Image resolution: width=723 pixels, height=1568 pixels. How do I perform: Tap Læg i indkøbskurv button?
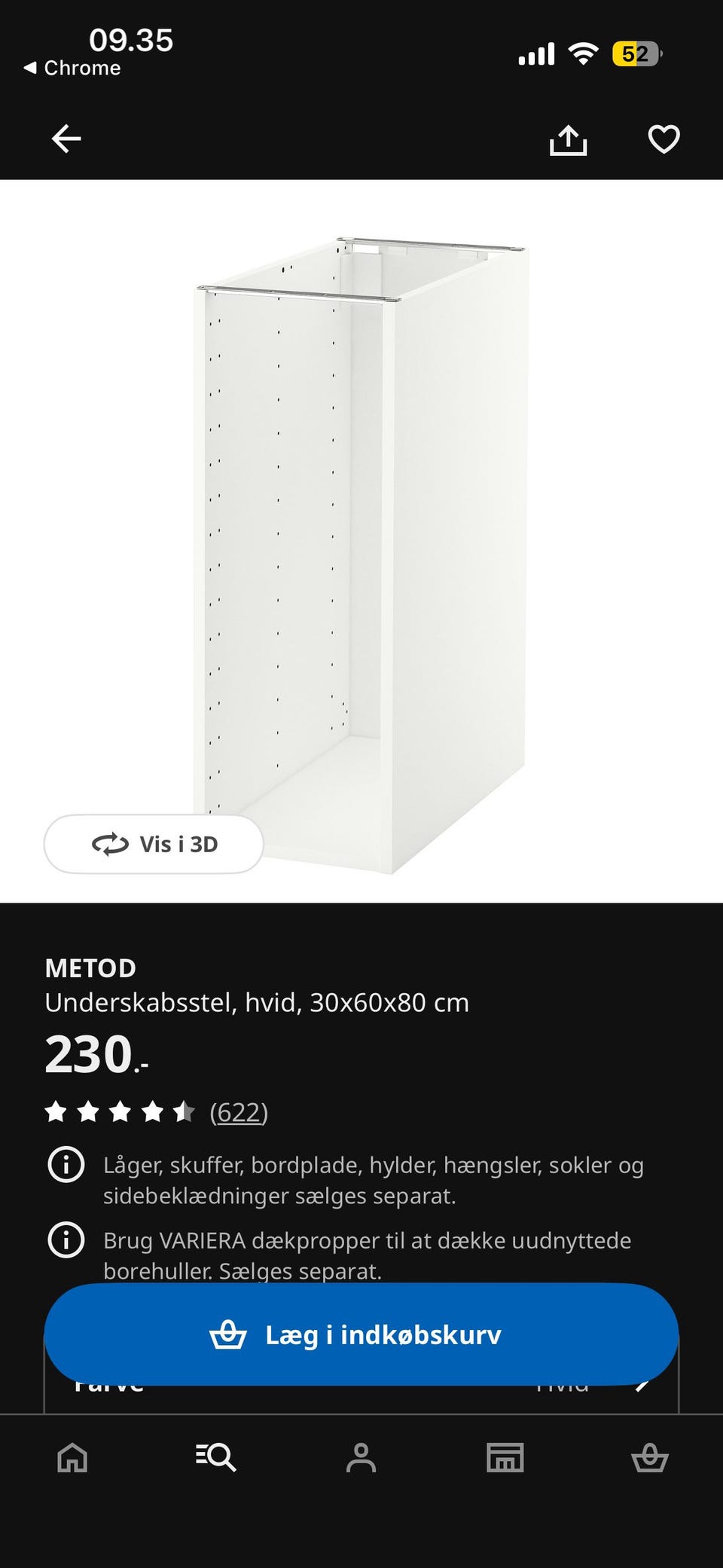[x=361, y=1335]
